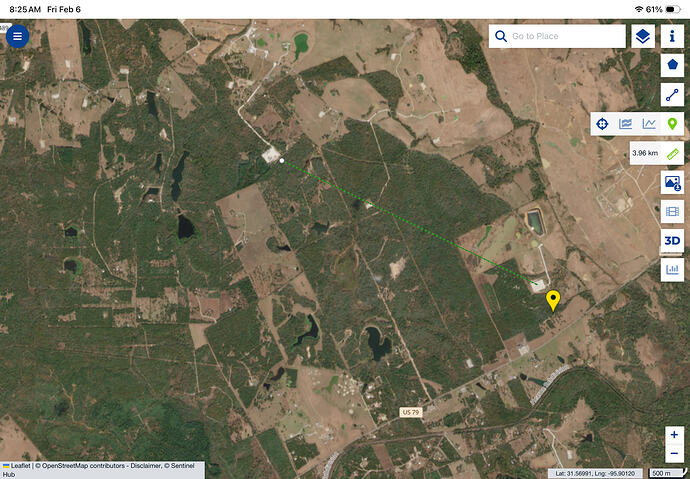Open the area chart tool
The width and height of the screenshot is (690, 479).
(626, 124)
